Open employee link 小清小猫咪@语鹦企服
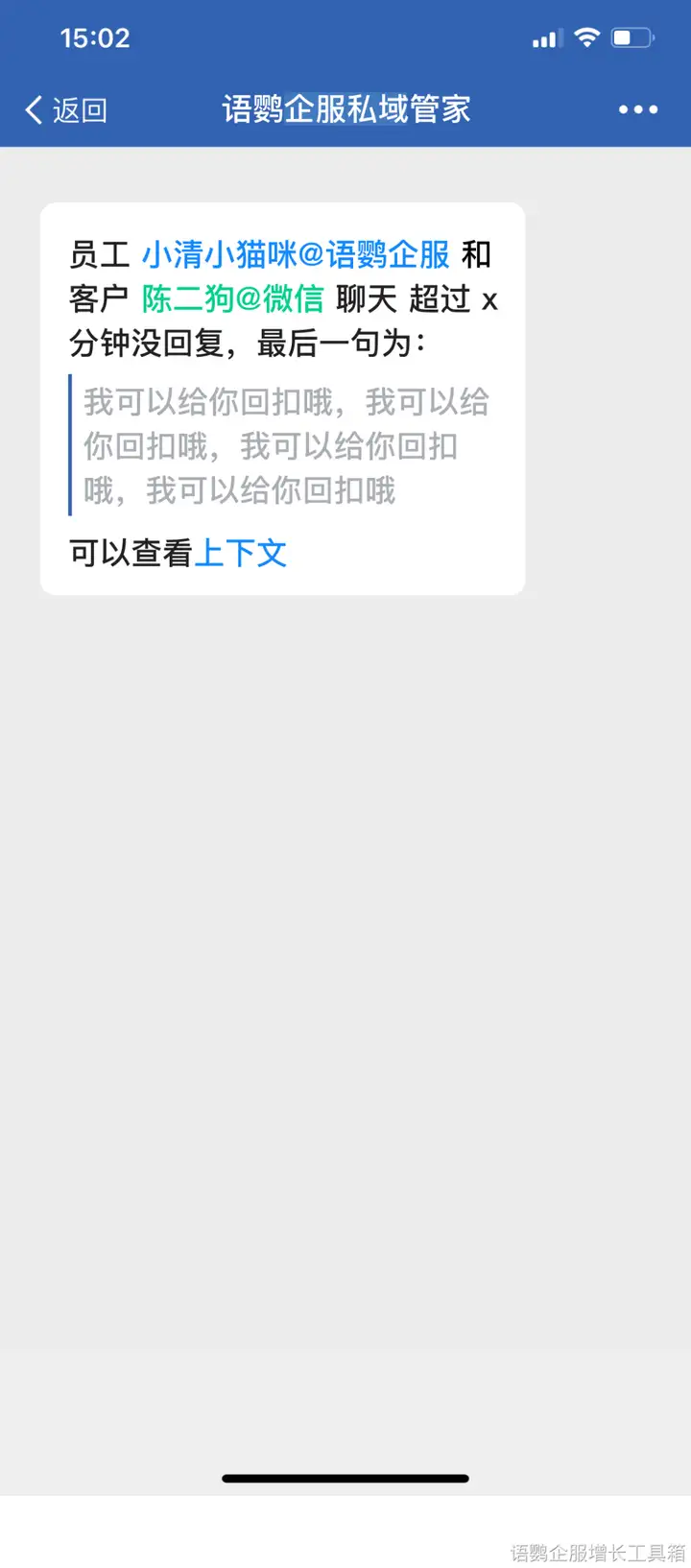The width and height of the screenshot is (691, 1568). tap(296, 255)
